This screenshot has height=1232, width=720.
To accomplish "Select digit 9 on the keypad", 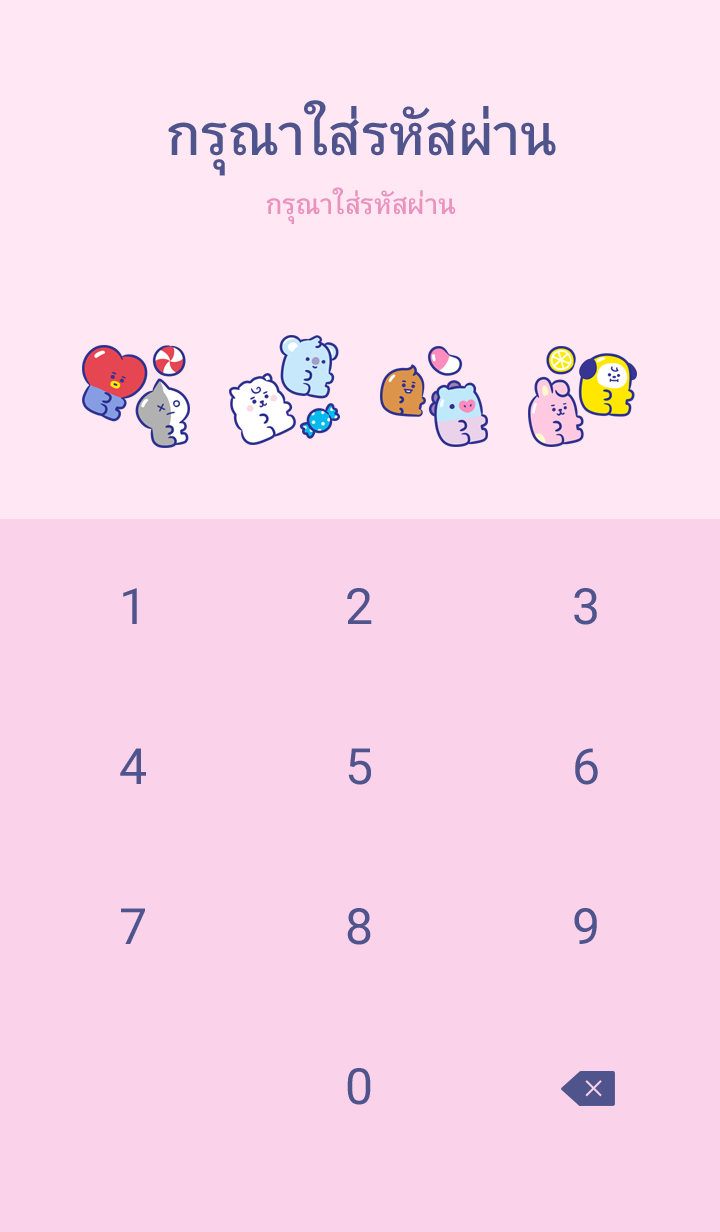I will 585,927.
